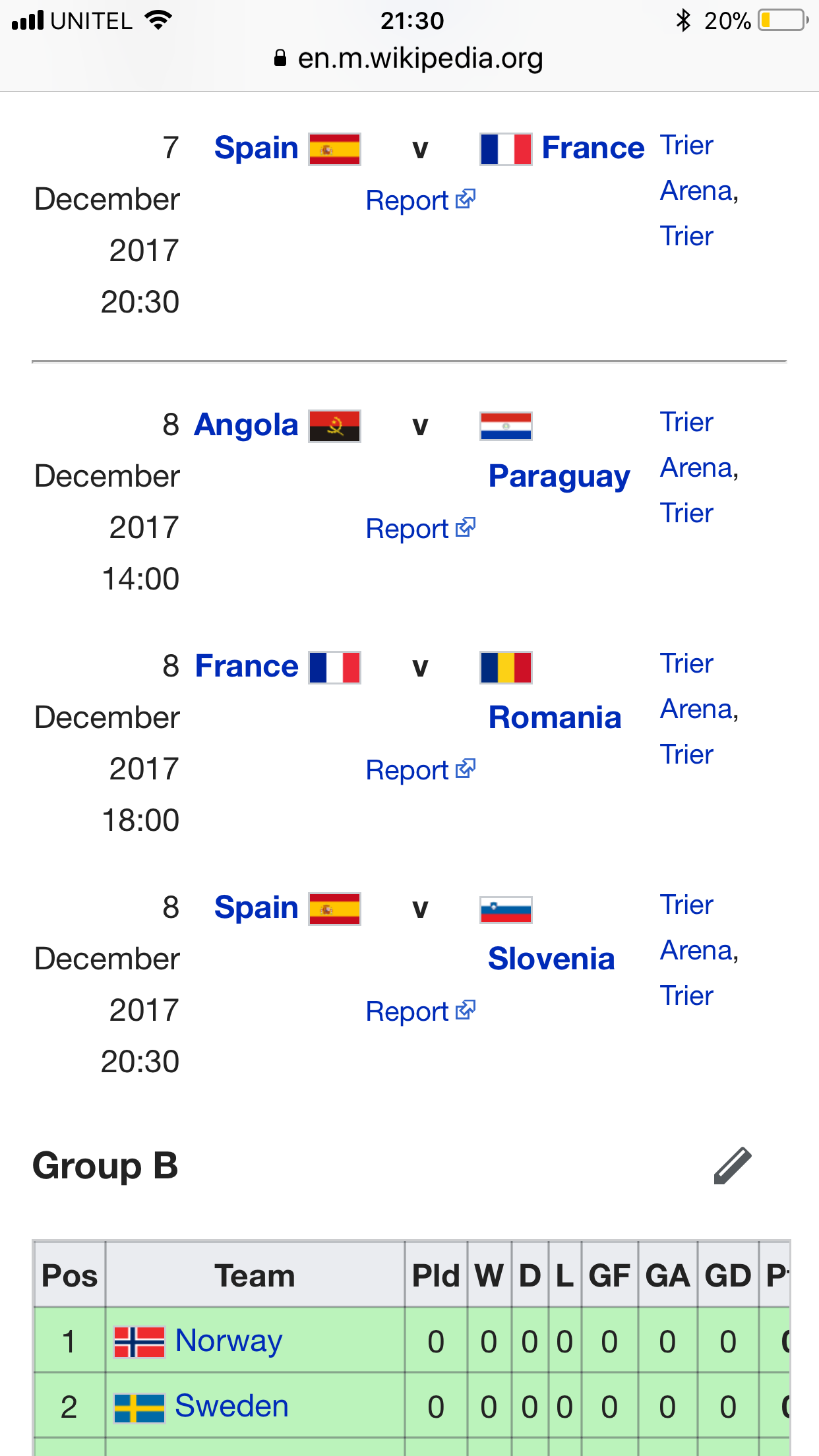Open the Paraguay team link
This screenshot has width=819, height=1456.
[x=559, y=476]
